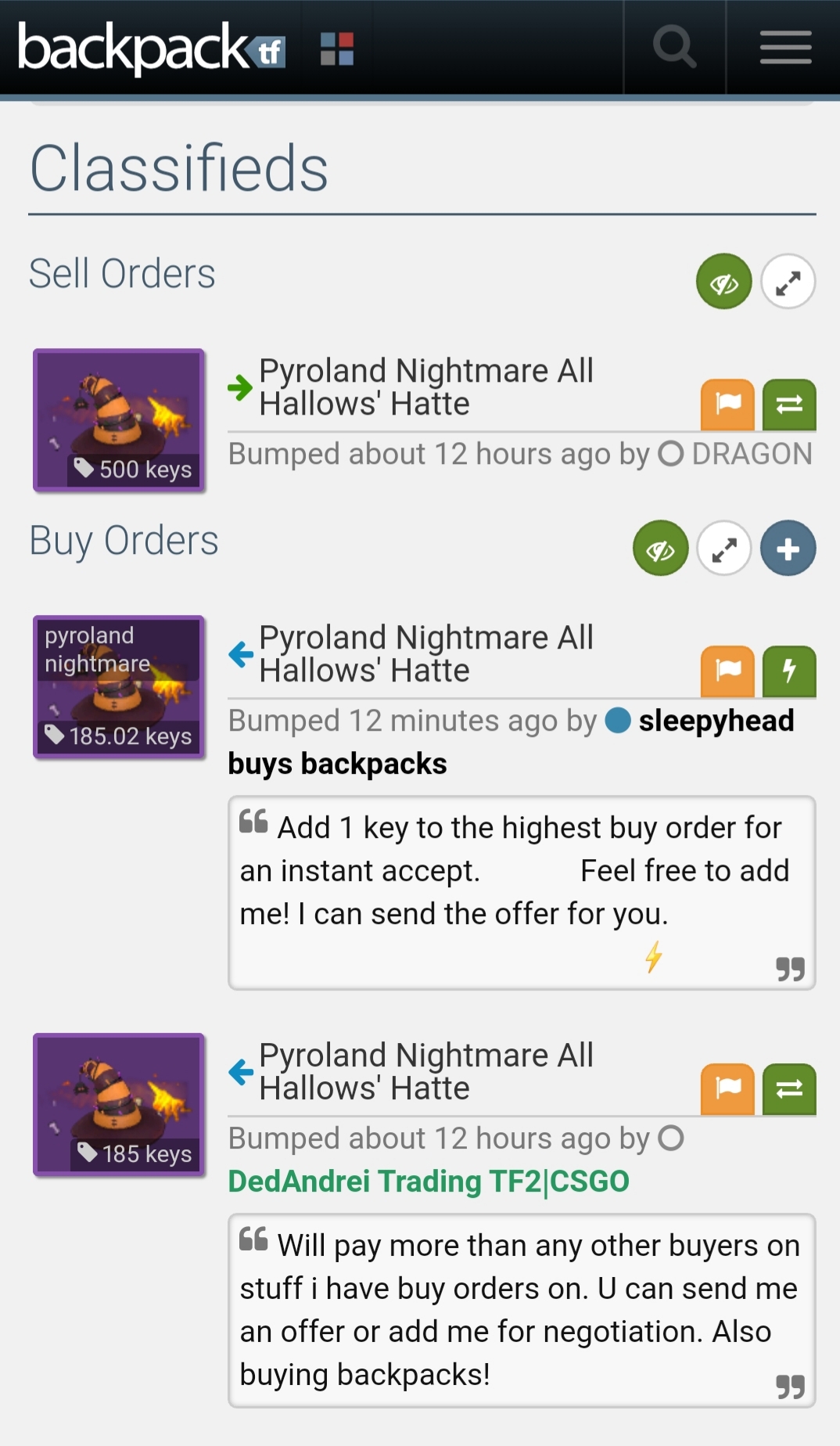
Task: Send trade offer for DRAGON's listing
Action: 789,405
